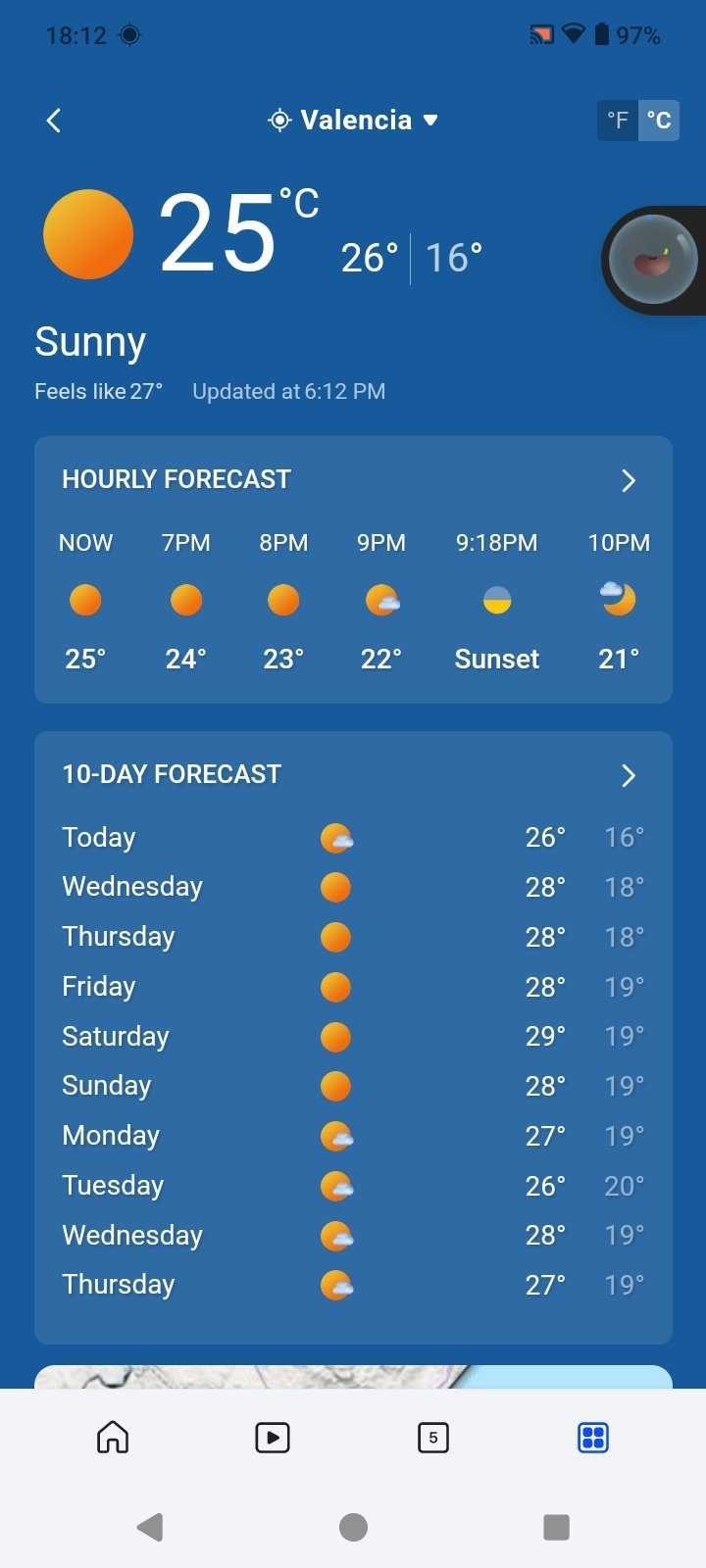706x1568 pixels.
Task: Open the map card below the forecast
Action: coord(353,1377)
